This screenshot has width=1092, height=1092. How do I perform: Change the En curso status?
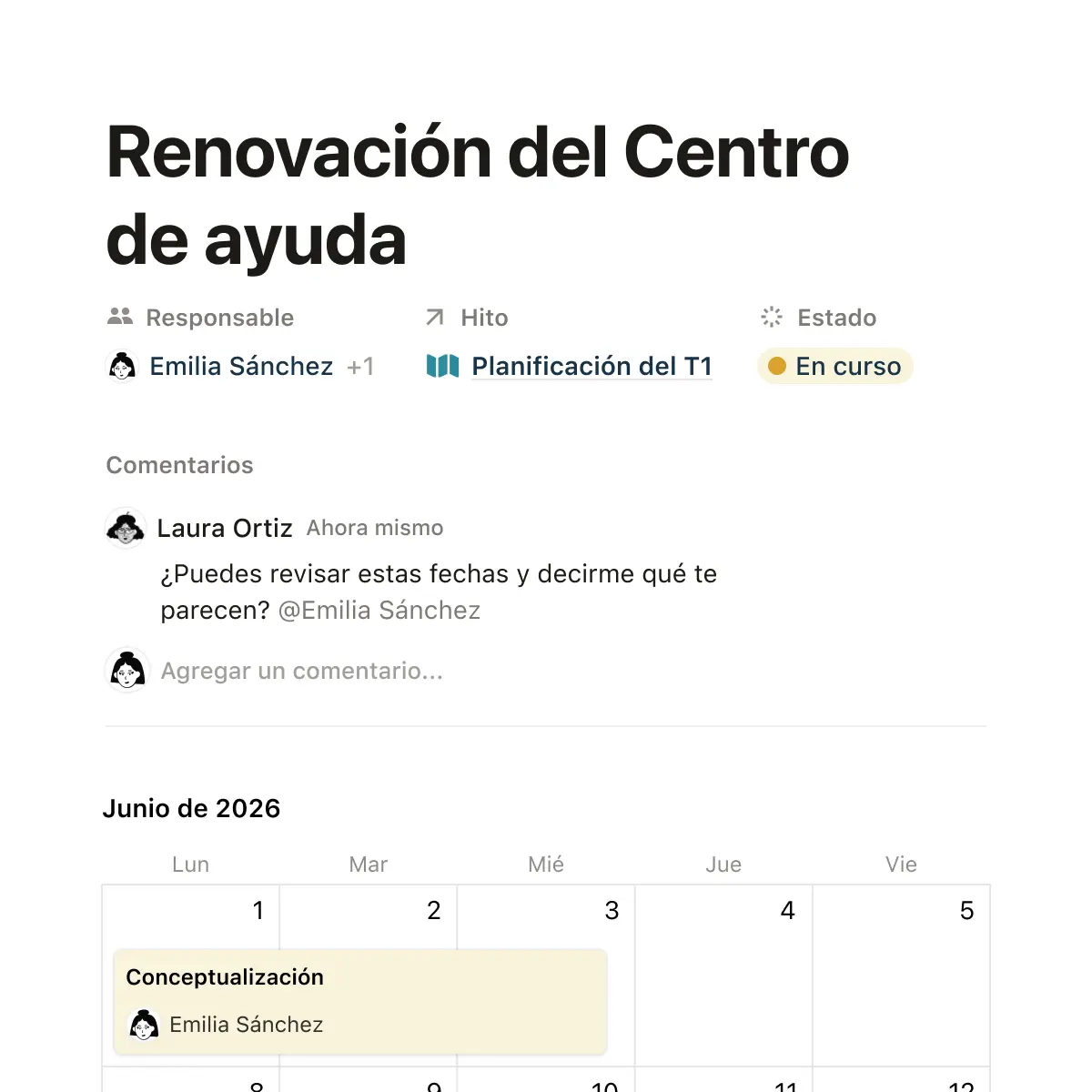click(835, 367)
